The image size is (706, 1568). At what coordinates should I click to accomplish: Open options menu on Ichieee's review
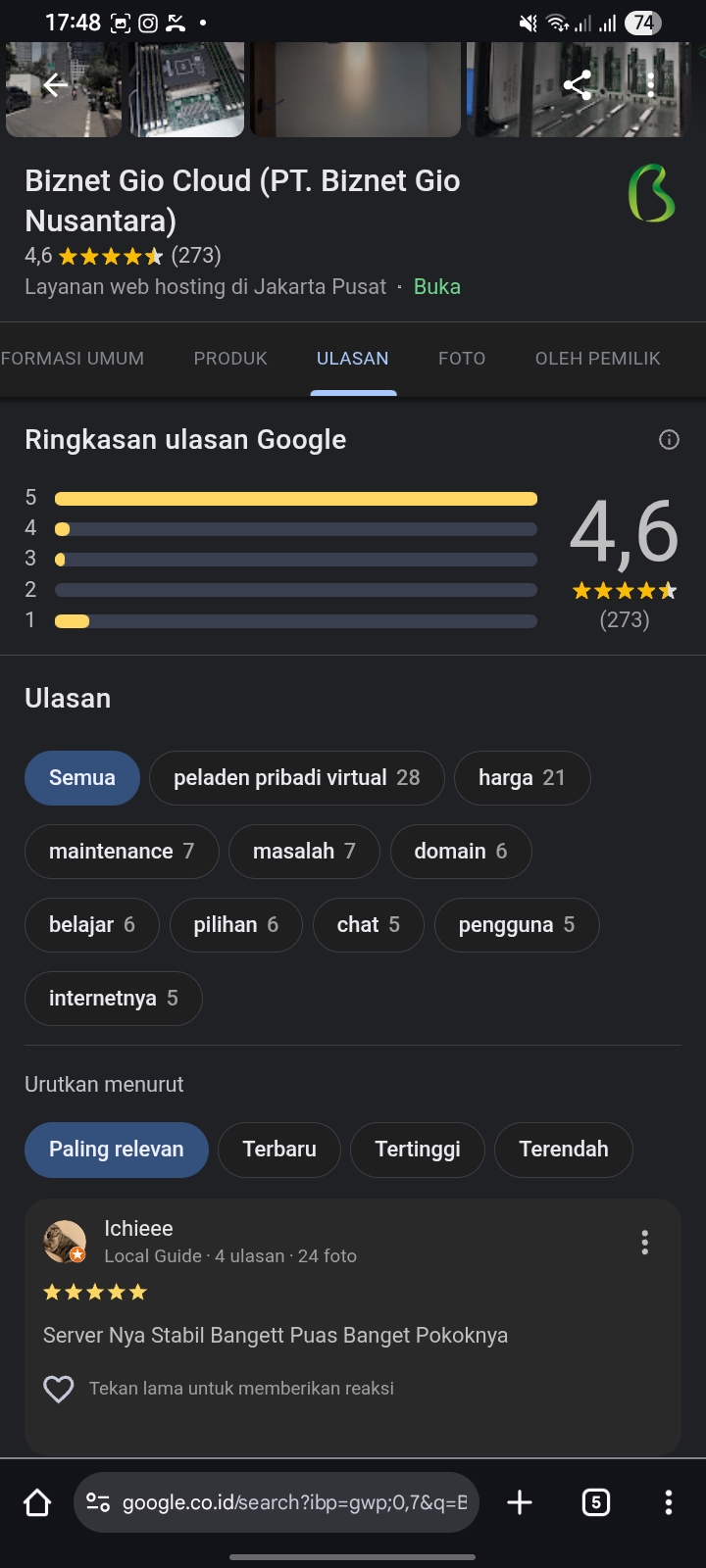pyautogui.click(x=644, y=1243)
